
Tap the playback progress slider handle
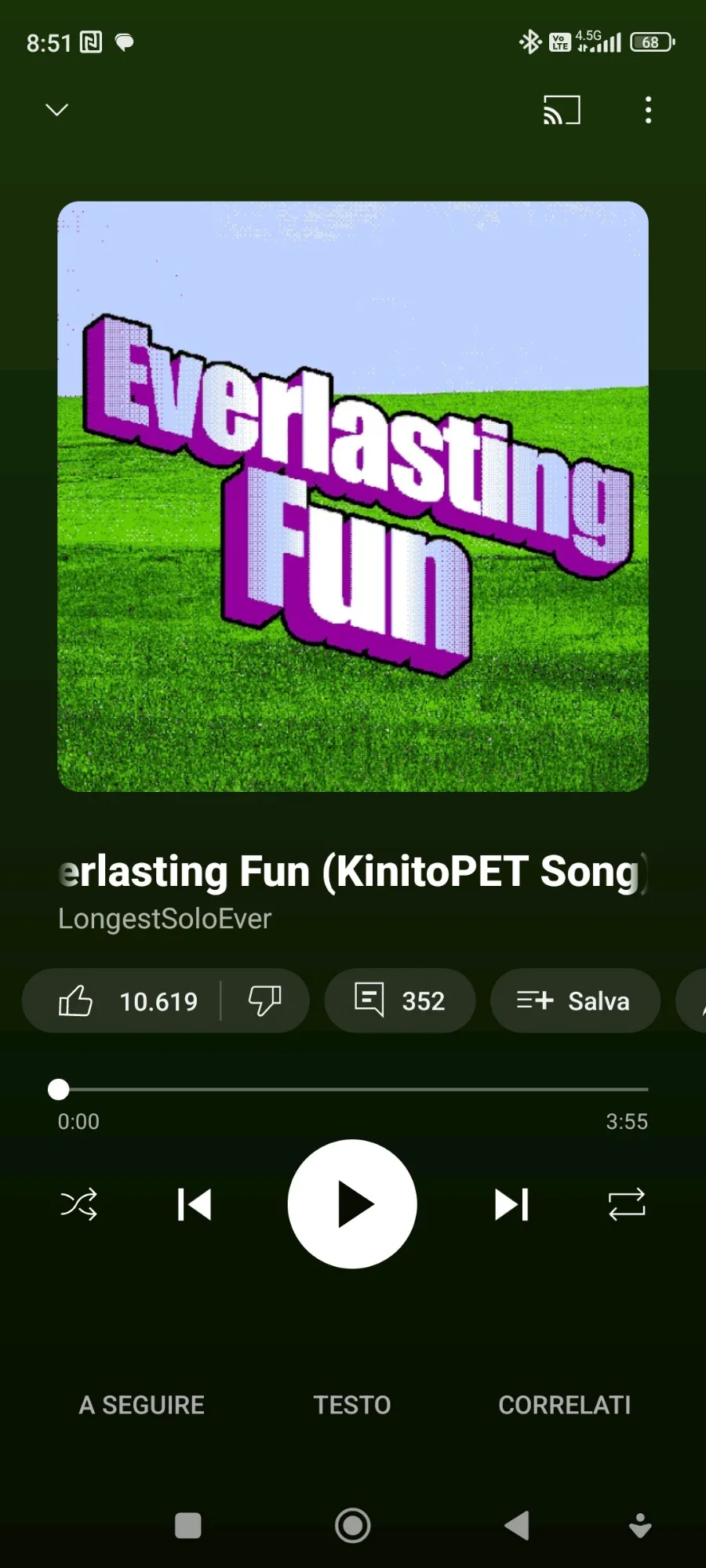pos(59,1089)
